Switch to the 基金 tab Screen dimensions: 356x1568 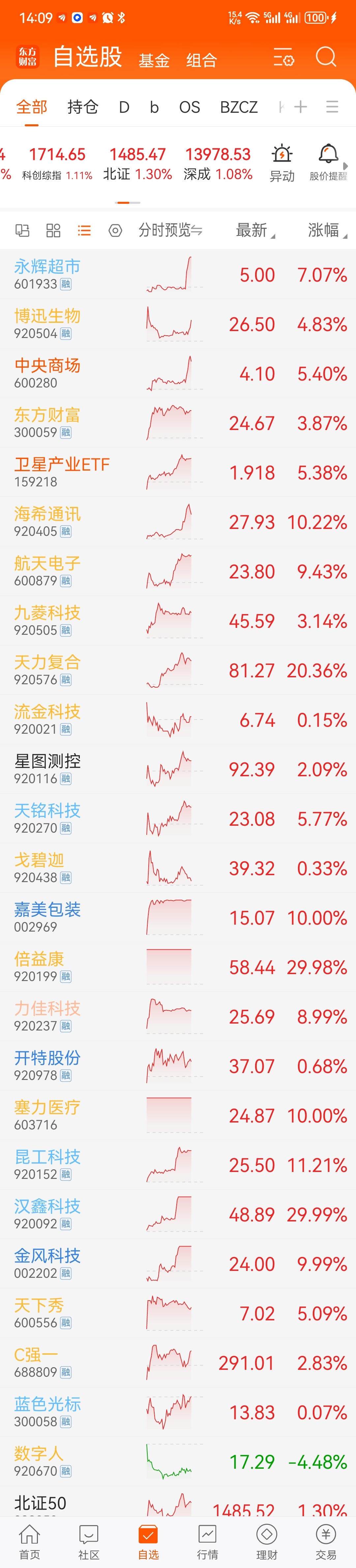click(x=154, y=60)
